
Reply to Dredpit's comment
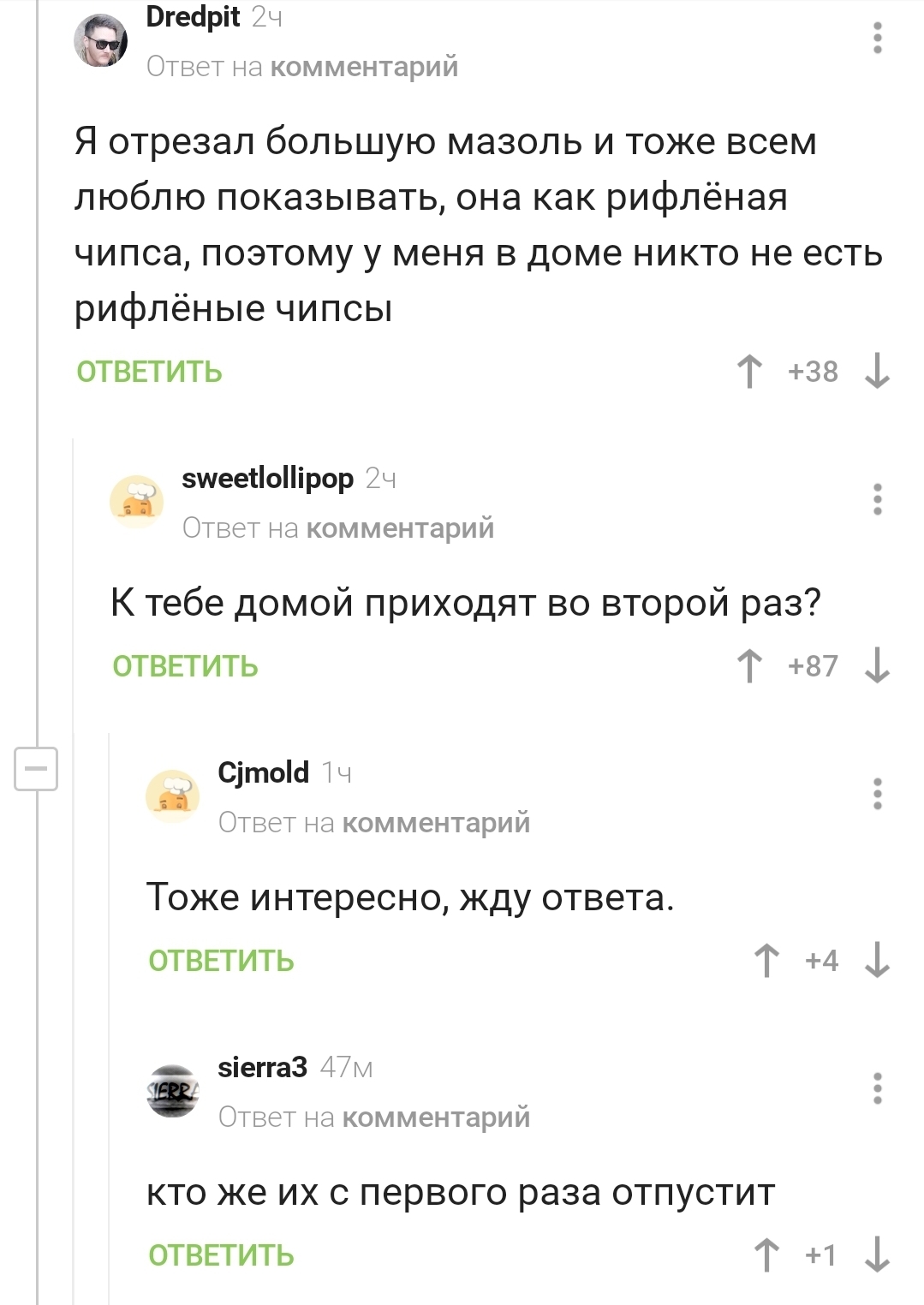(x=149, y=372)
